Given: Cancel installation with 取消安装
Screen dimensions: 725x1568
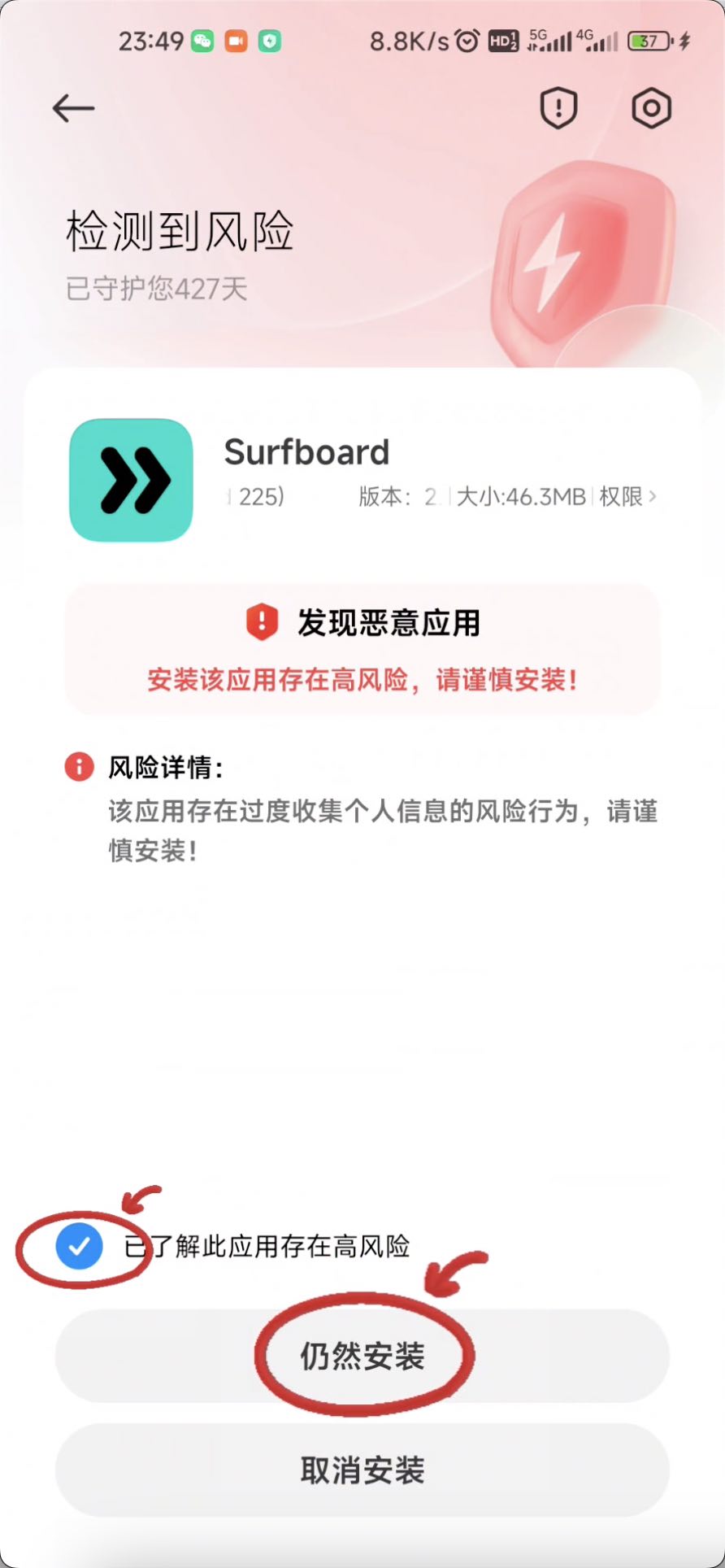Looking at the screenshot, I should [362, 1470].
